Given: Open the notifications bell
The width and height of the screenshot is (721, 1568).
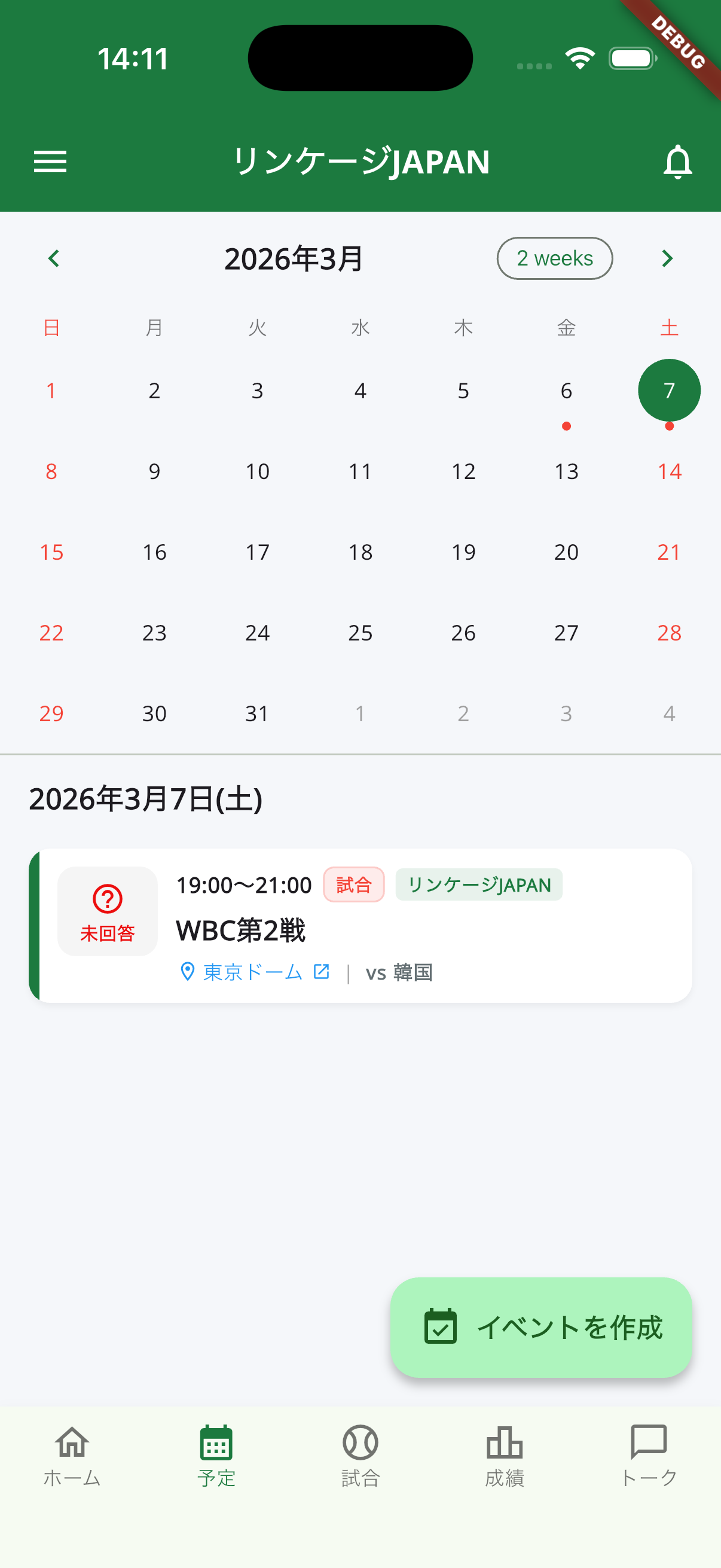Looking at the screenshot, I should (x=677, y=162).
